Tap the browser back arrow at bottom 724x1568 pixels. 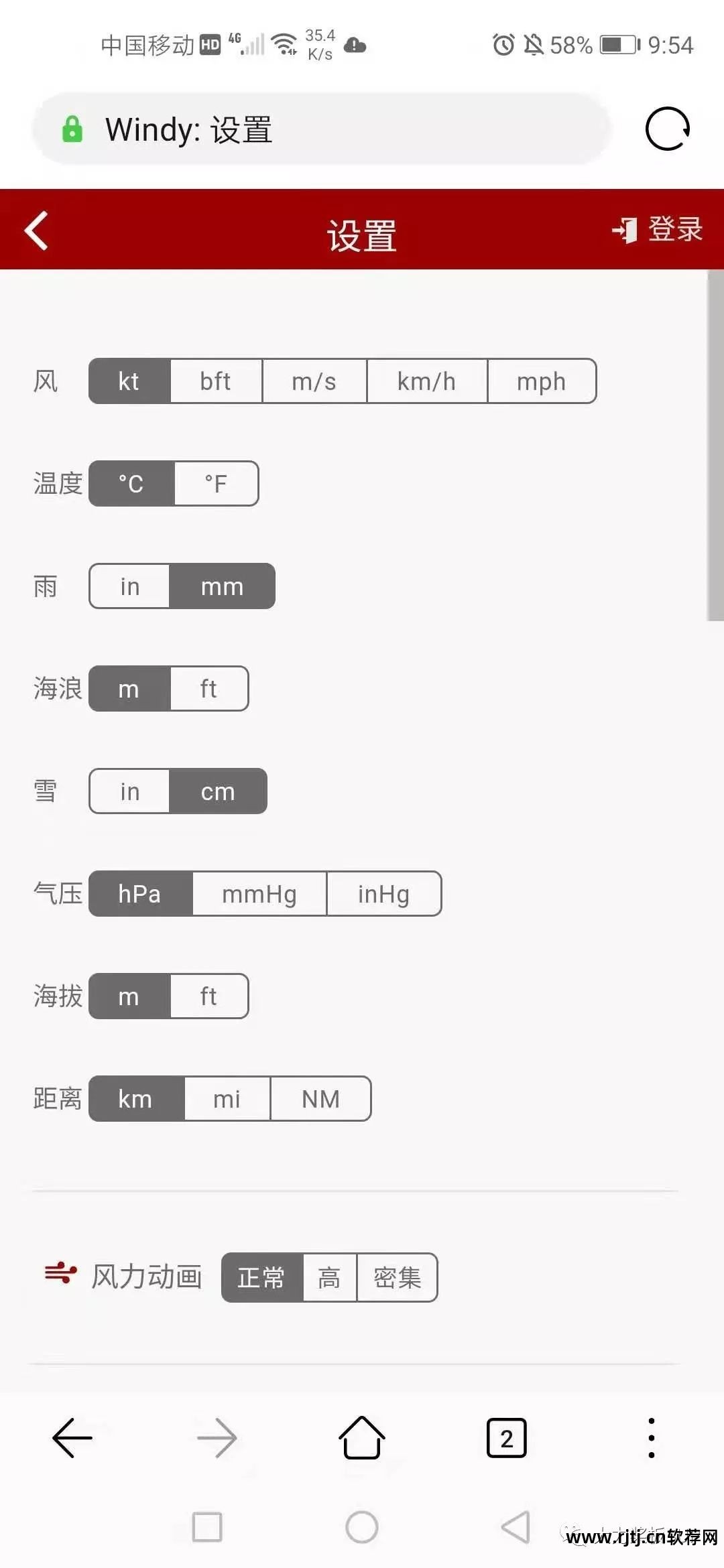pyautogui.click(x=72, y=1438)
